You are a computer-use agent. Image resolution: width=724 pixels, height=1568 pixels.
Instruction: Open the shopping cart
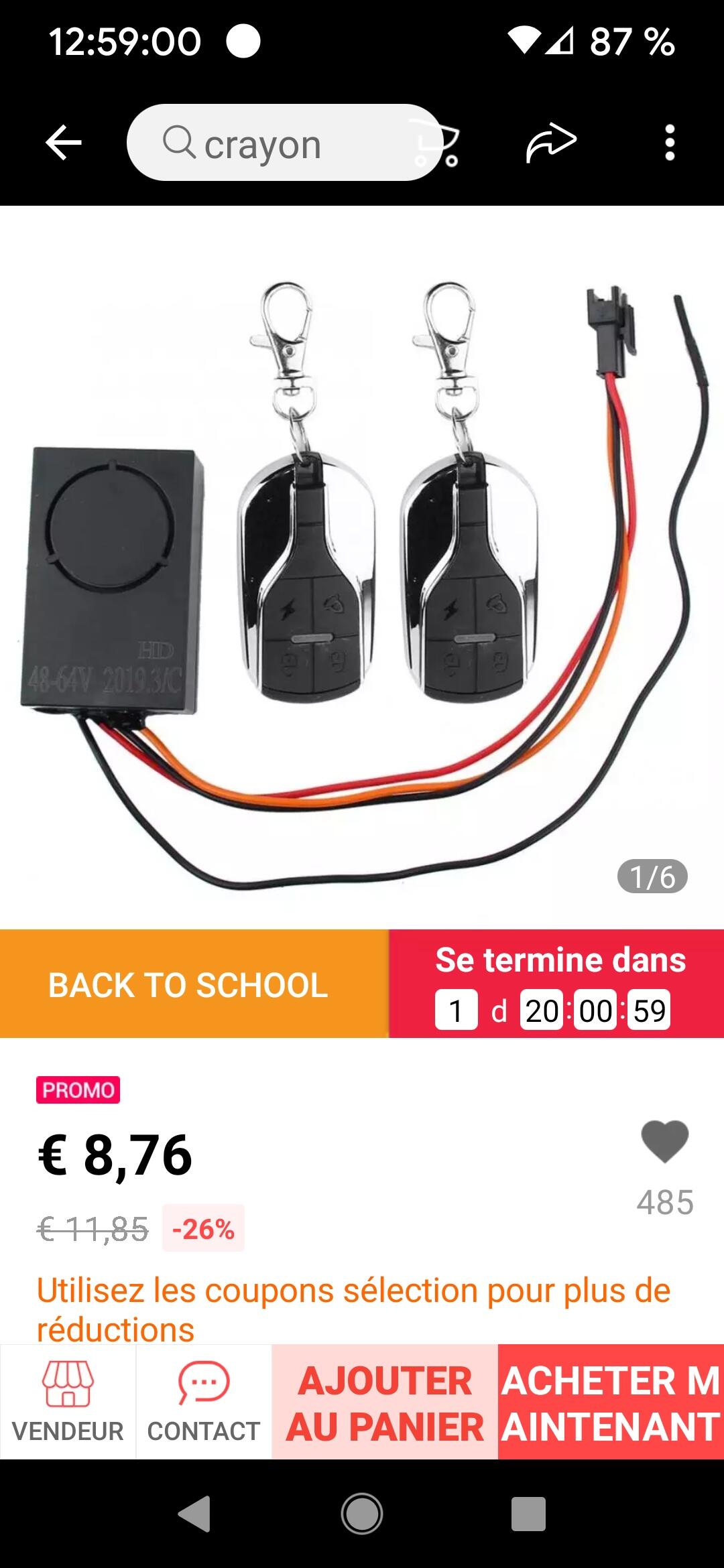pos(436,143)
